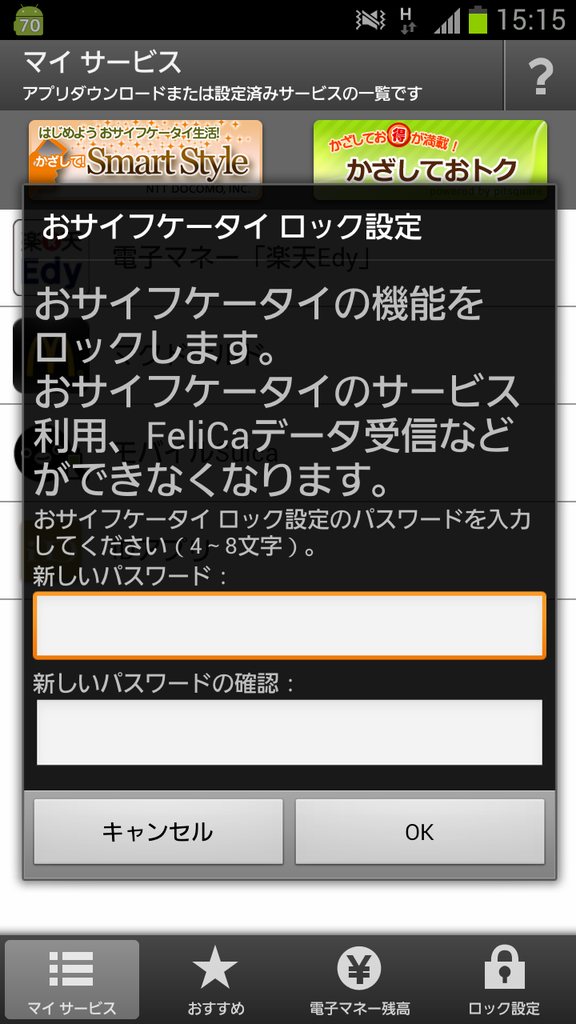
Task: Confirm the password with OK
Action: [420, 831]
